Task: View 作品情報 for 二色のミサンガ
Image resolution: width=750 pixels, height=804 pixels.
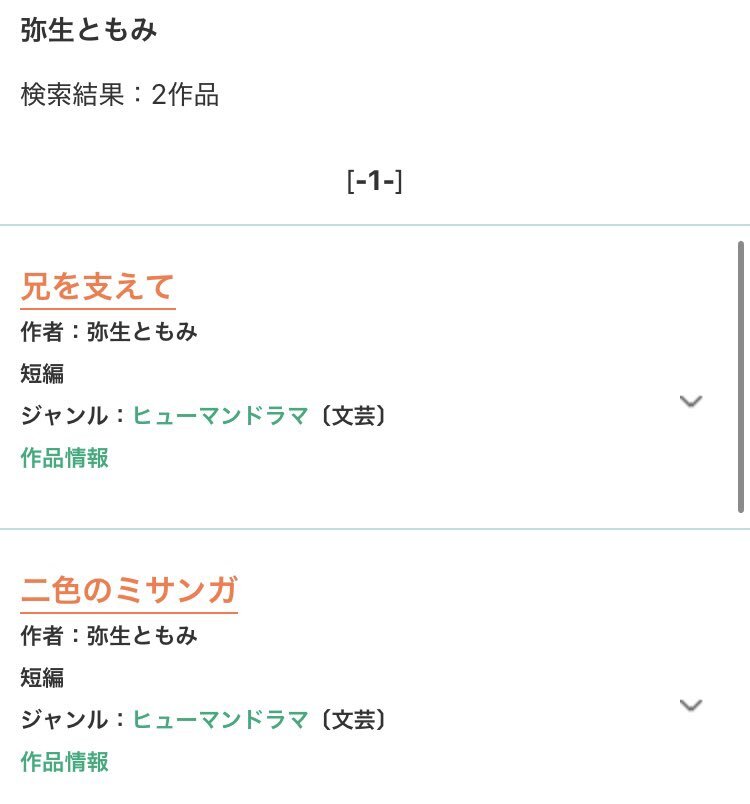Action: point(65,762)
